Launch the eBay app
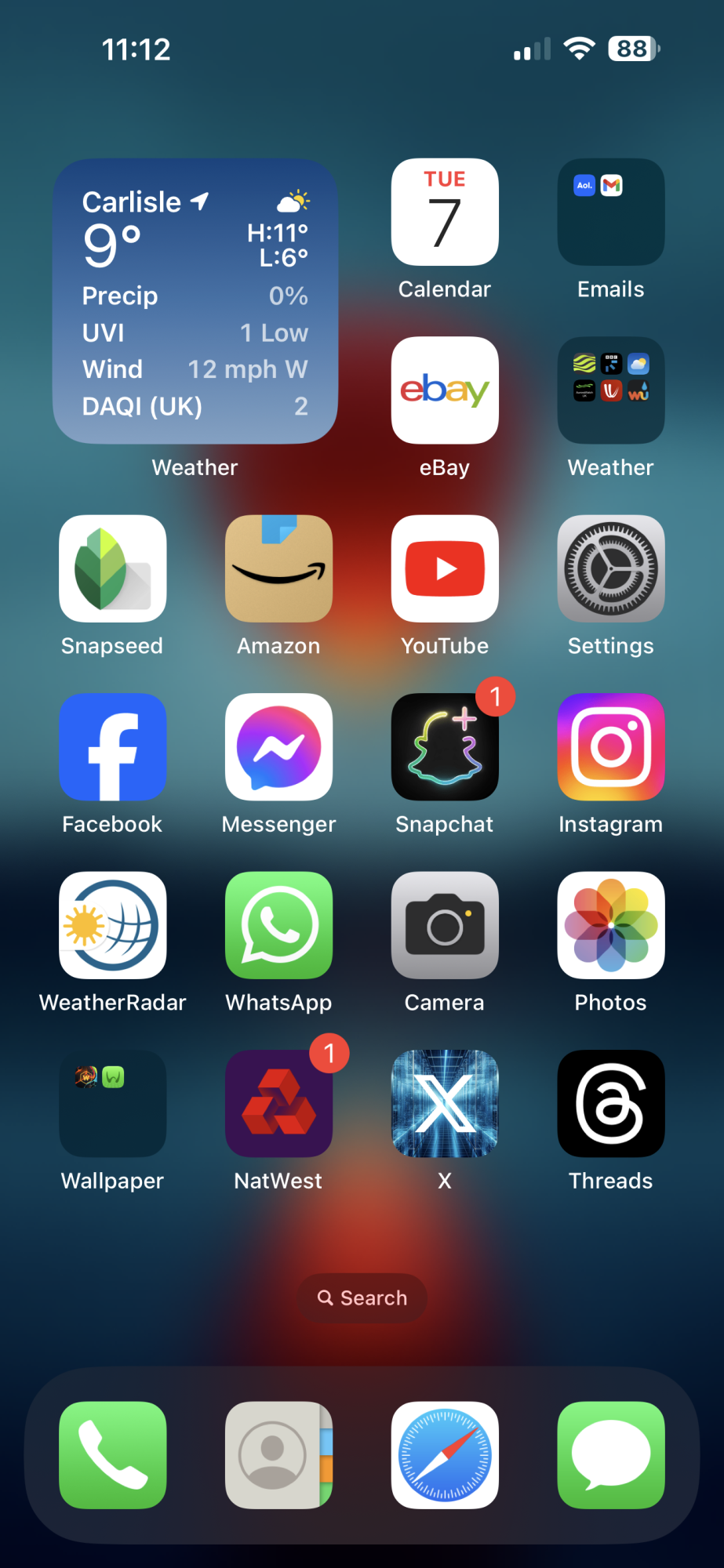This screenshot has height=1568, width=724. click(x=445, y=390)
